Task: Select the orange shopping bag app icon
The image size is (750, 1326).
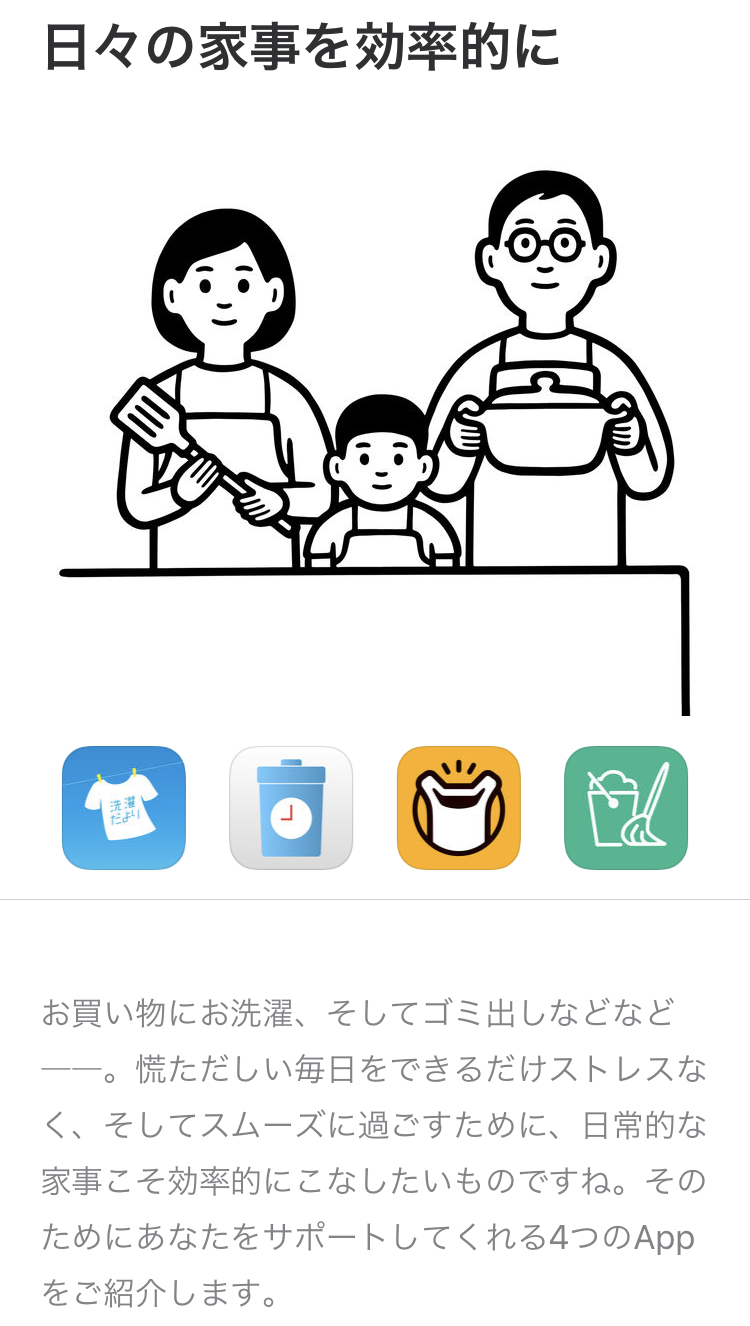Action: [x=459, y=808]
